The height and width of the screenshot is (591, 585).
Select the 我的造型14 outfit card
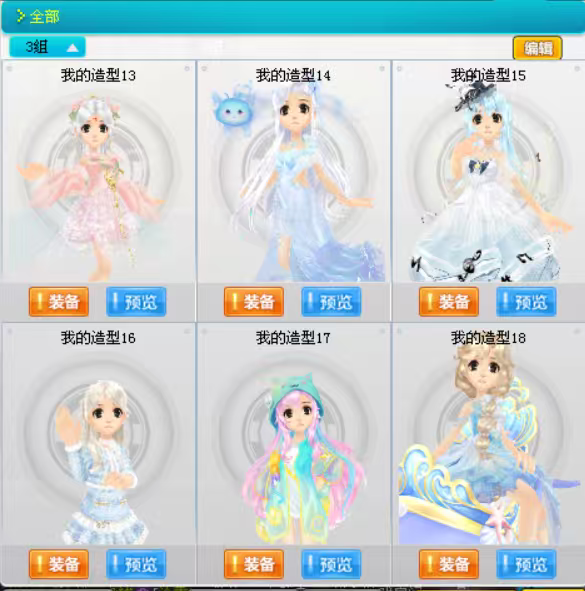point(293,171)
